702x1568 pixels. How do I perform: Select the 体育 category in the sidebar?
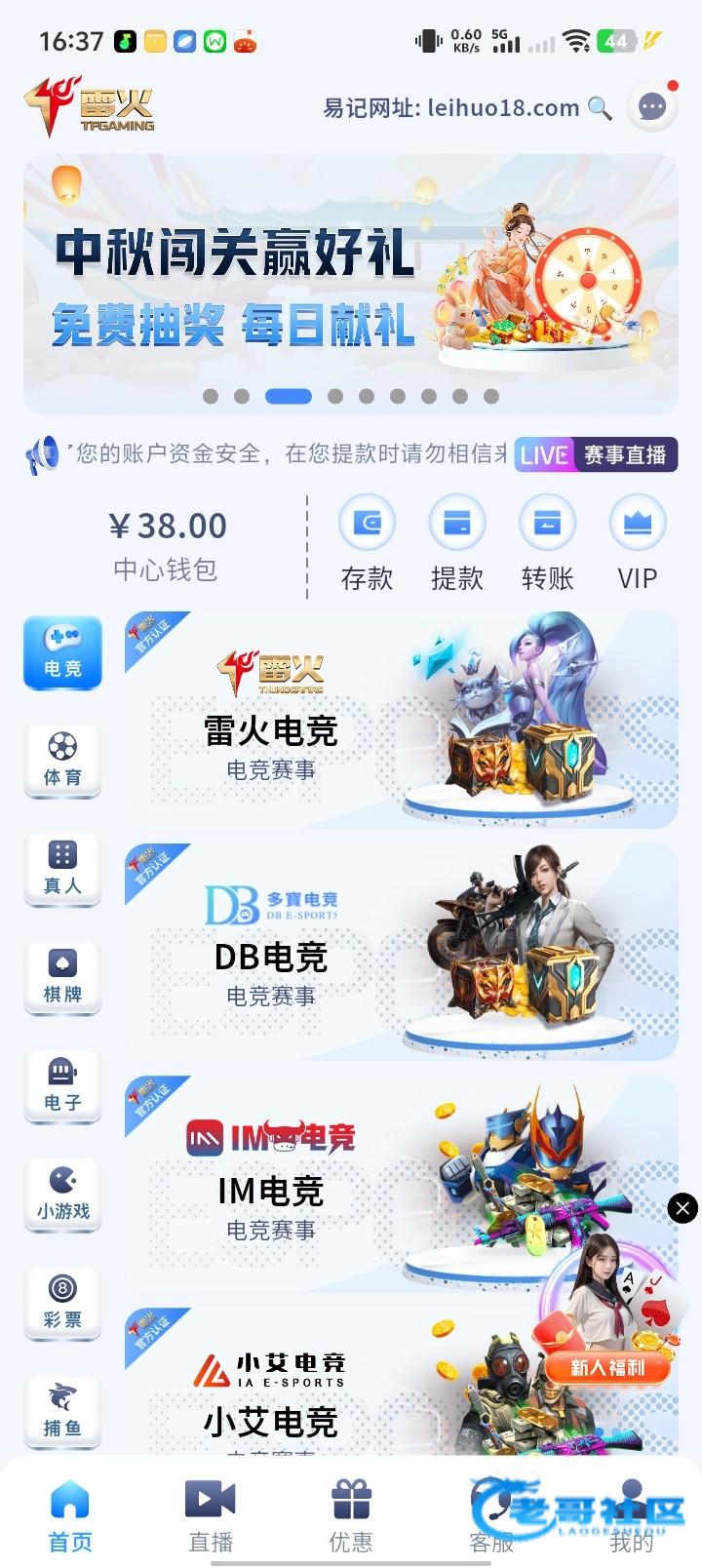62,761
